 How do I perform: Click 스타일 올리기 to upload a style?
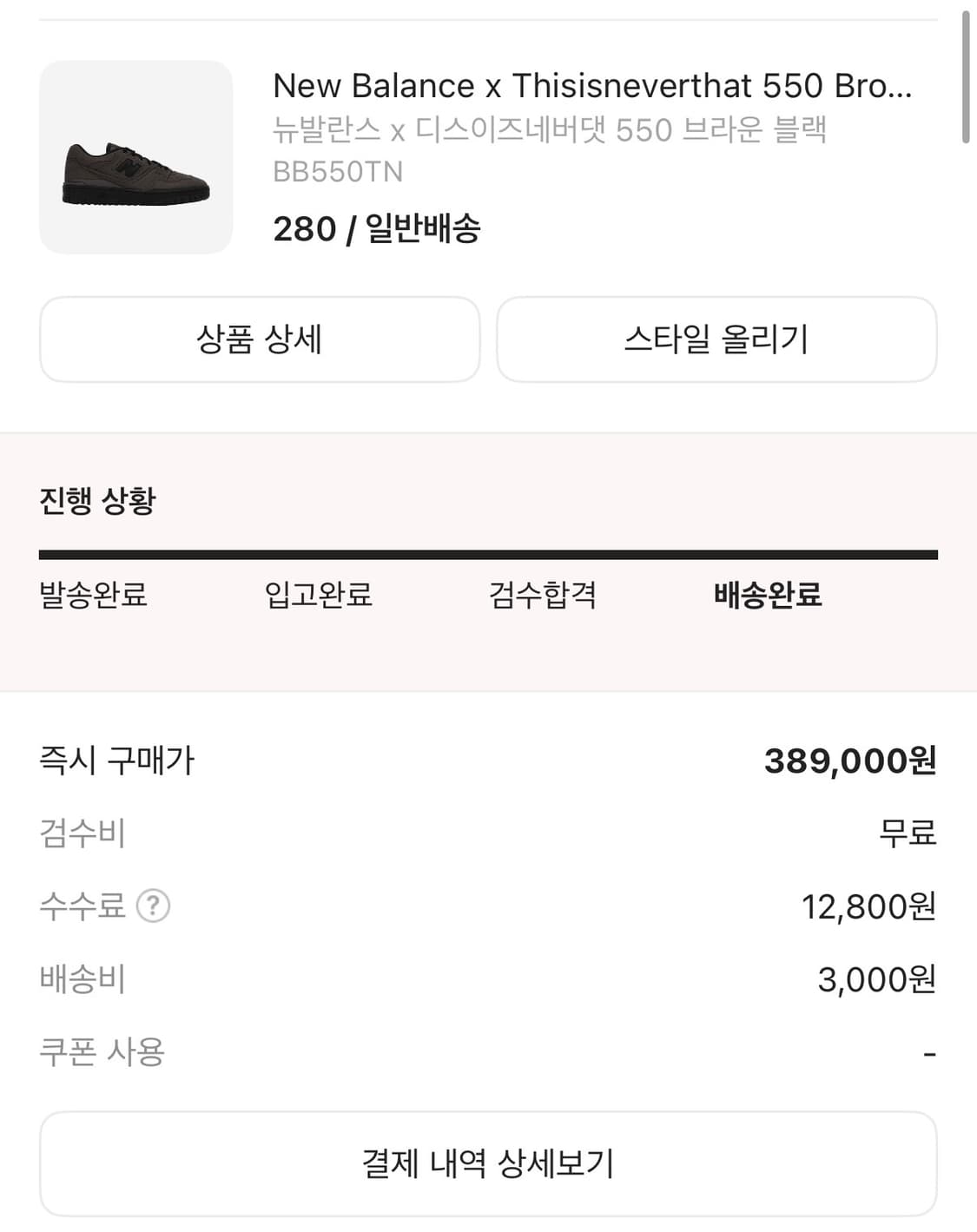(x=716, y=339)
